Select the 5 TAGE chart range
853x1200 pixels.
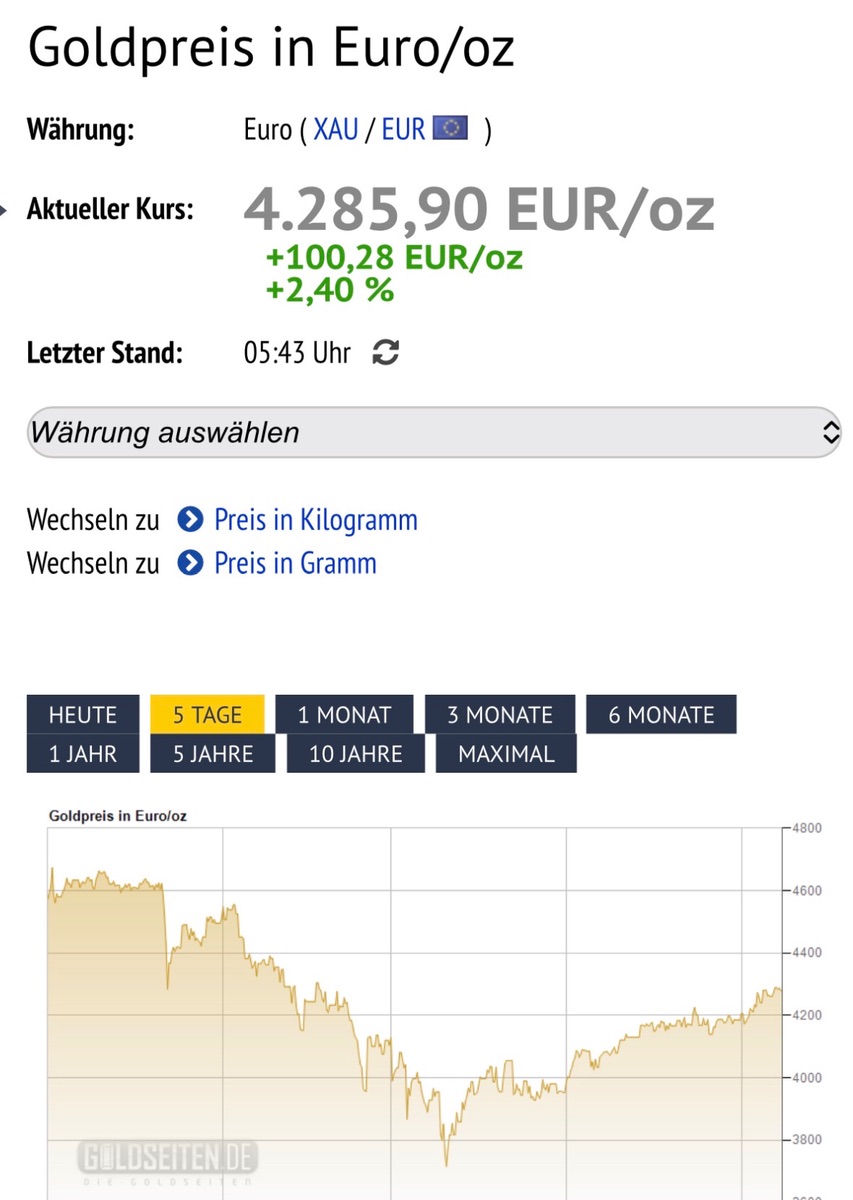point(207,714)
